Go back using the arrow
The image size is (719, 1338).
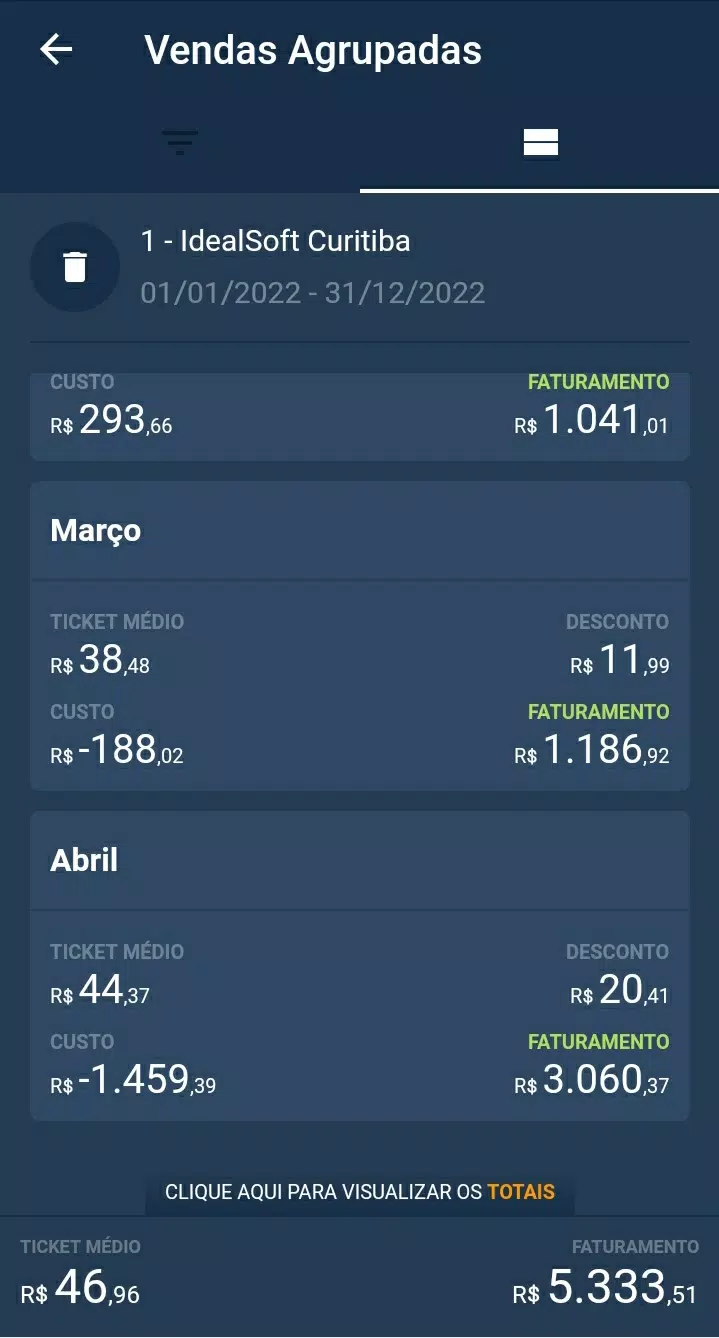[x=56, y=50]
